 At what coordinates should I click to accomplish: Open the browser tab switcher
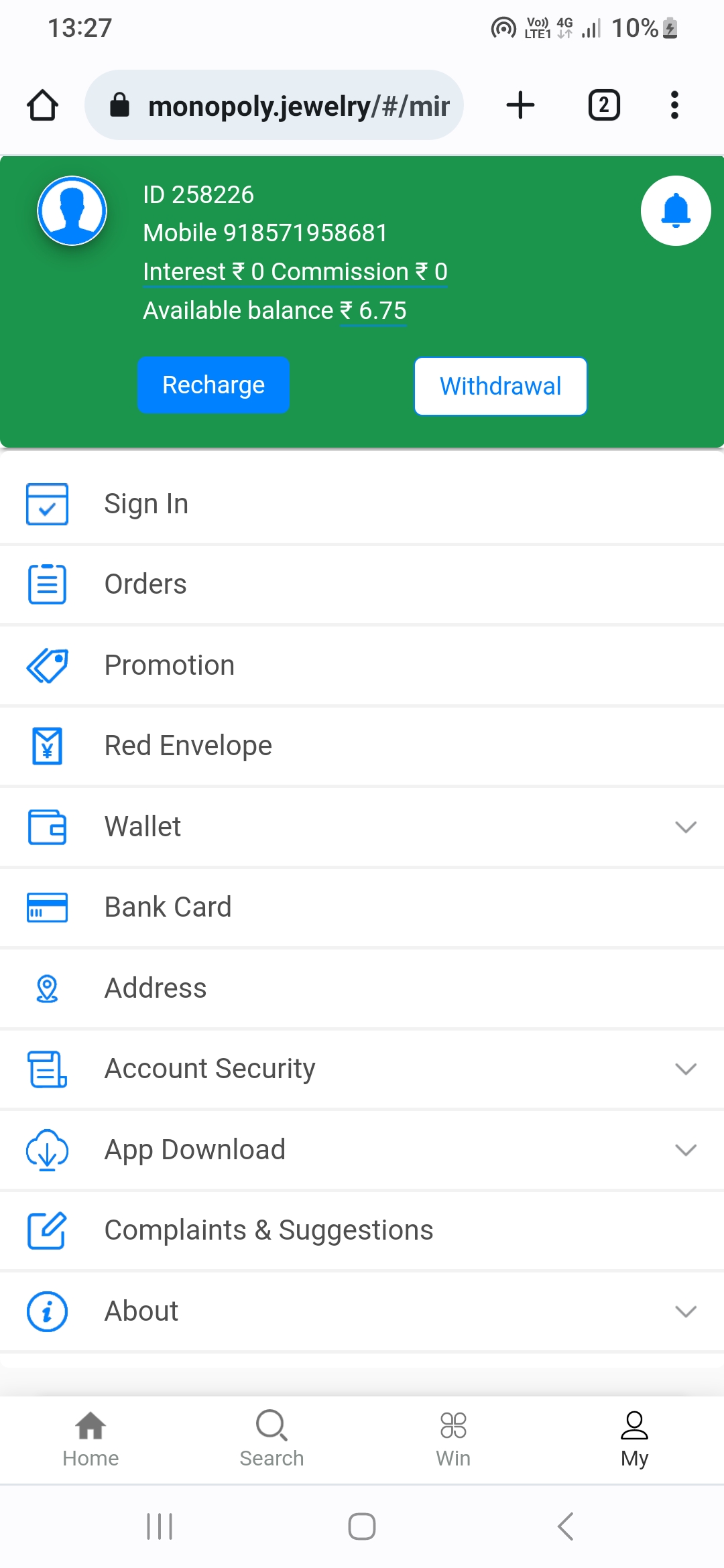604,105
